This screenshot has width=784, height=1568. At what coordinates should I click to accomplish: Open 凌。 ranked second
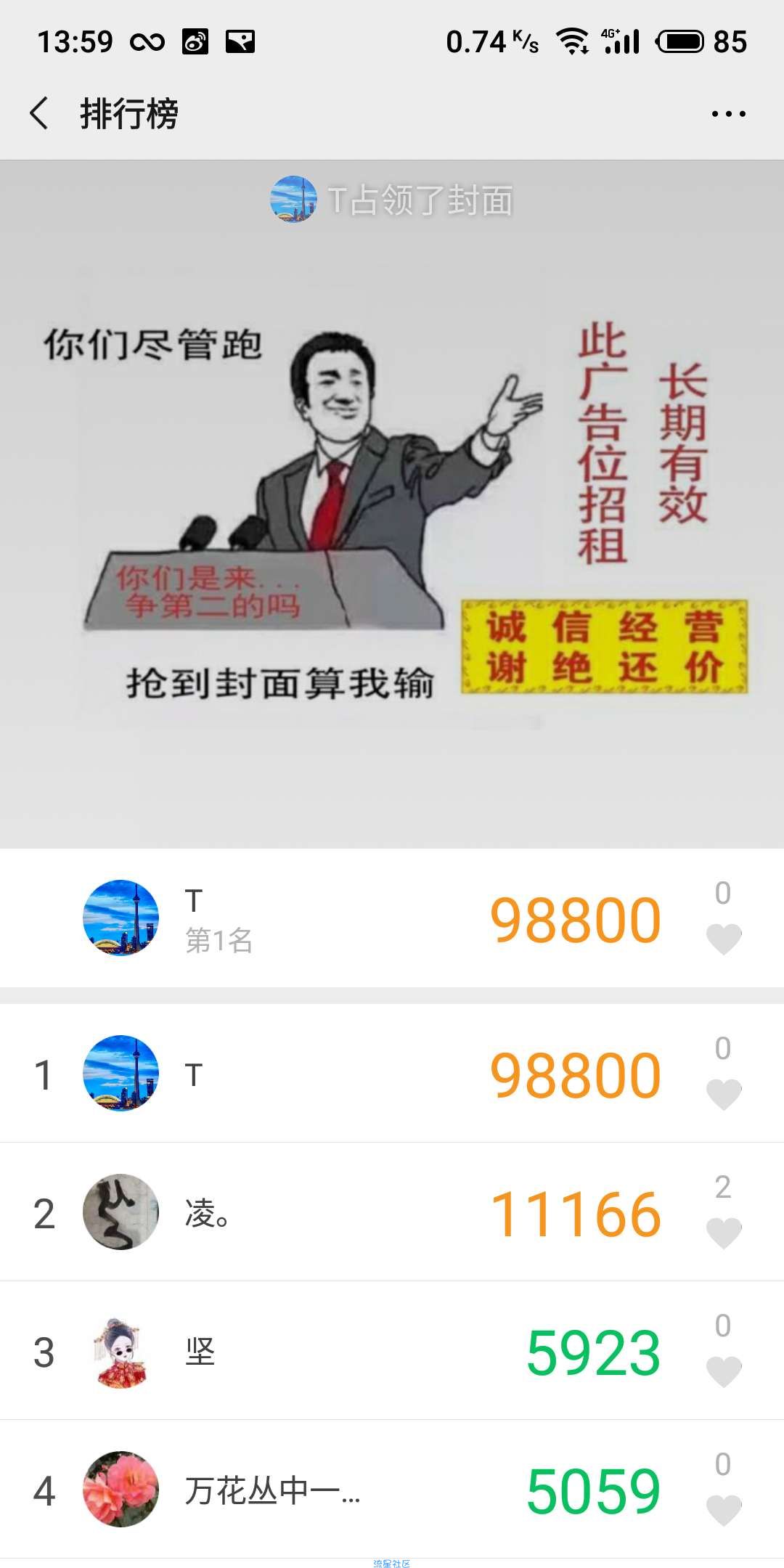pos(392,1212)
